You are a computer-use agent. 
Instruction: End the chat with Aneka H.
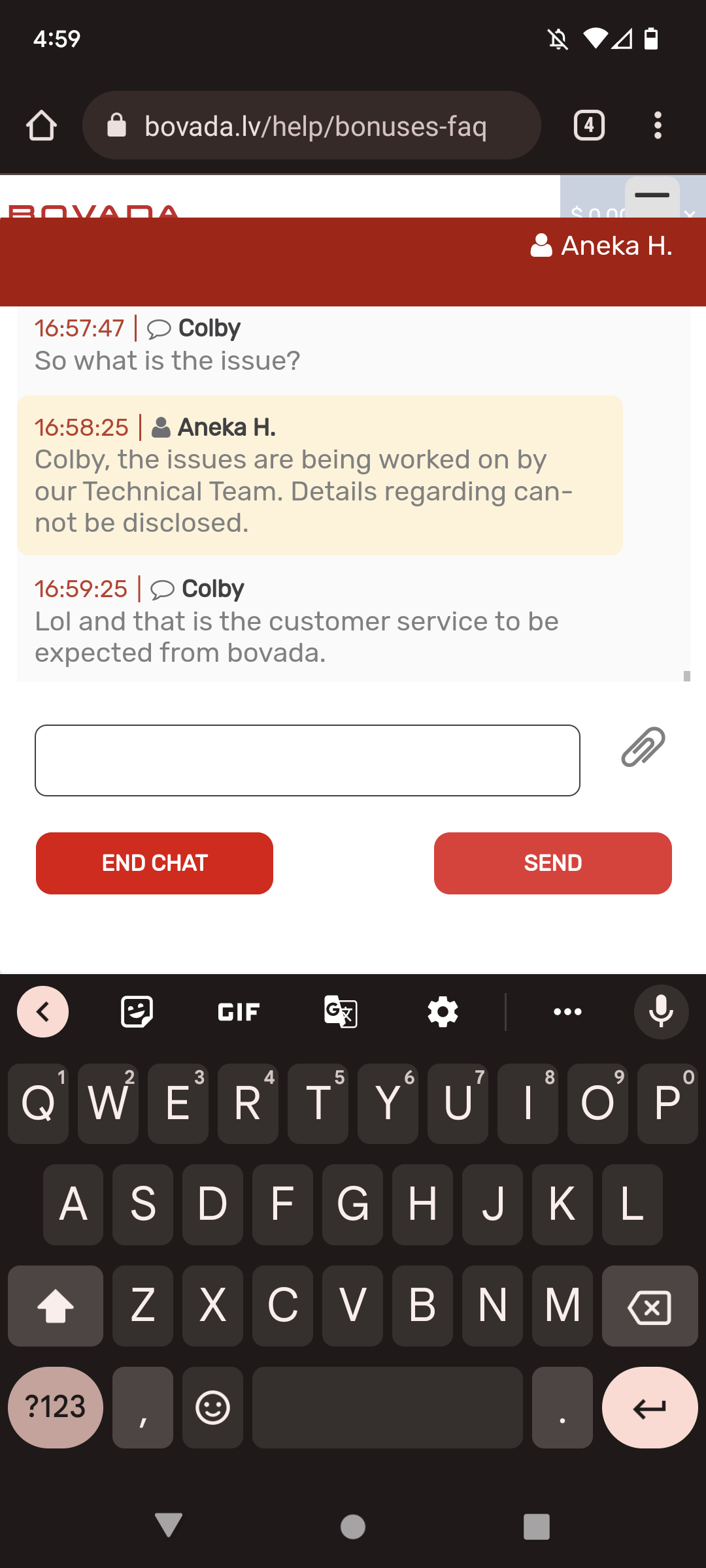pyautogui.click(x=154, y=863)
